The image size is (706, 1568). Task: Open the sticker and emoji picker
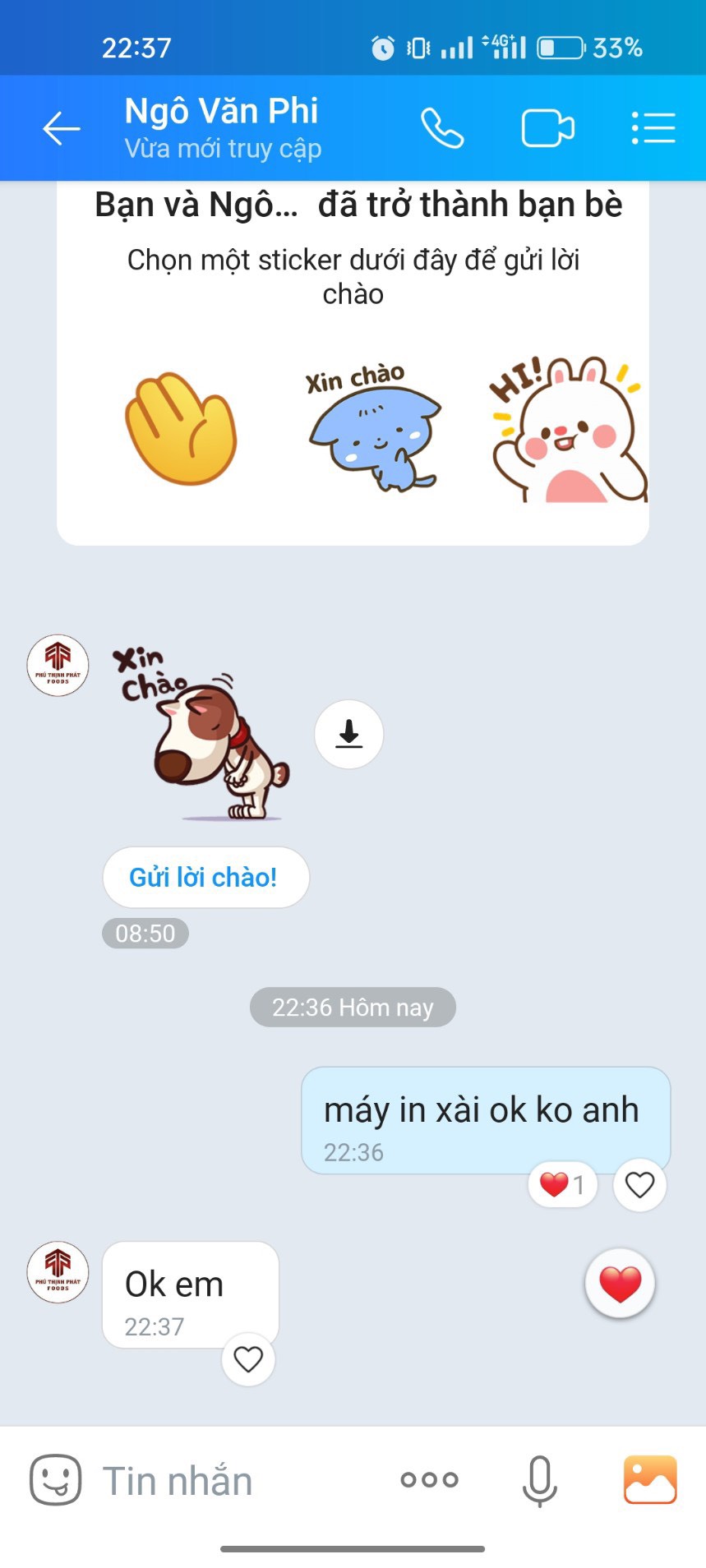56,1479
